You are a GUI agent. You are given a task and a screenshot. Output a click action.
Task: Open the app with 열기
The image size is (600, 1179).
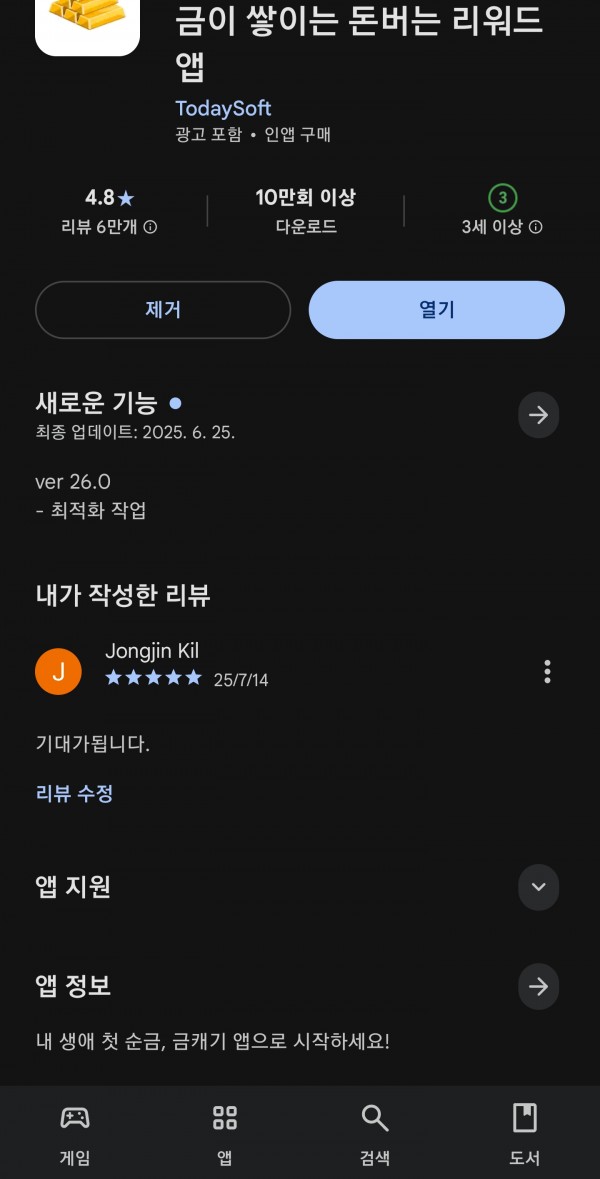point(436,310)
